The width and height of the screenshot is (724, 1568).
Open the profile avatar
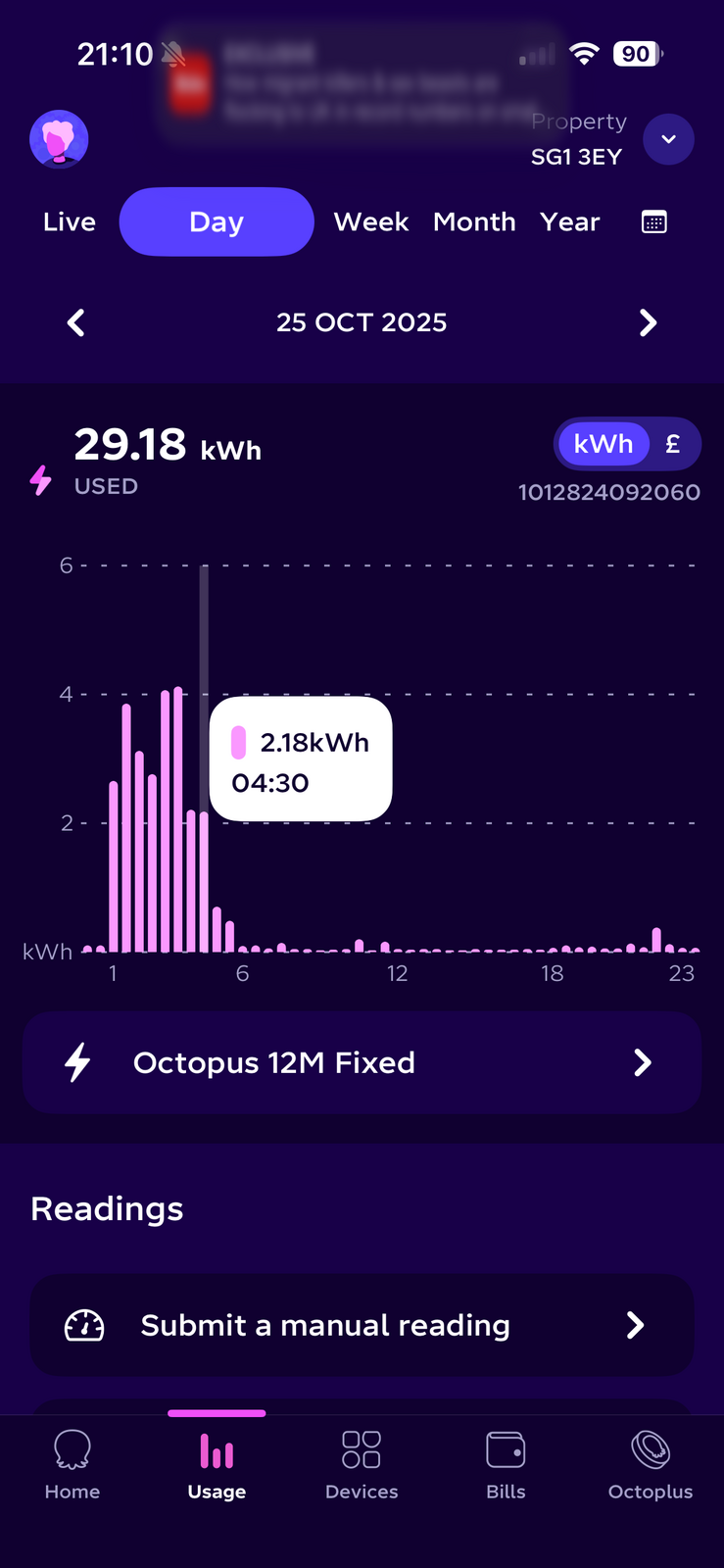coord(60,139)
